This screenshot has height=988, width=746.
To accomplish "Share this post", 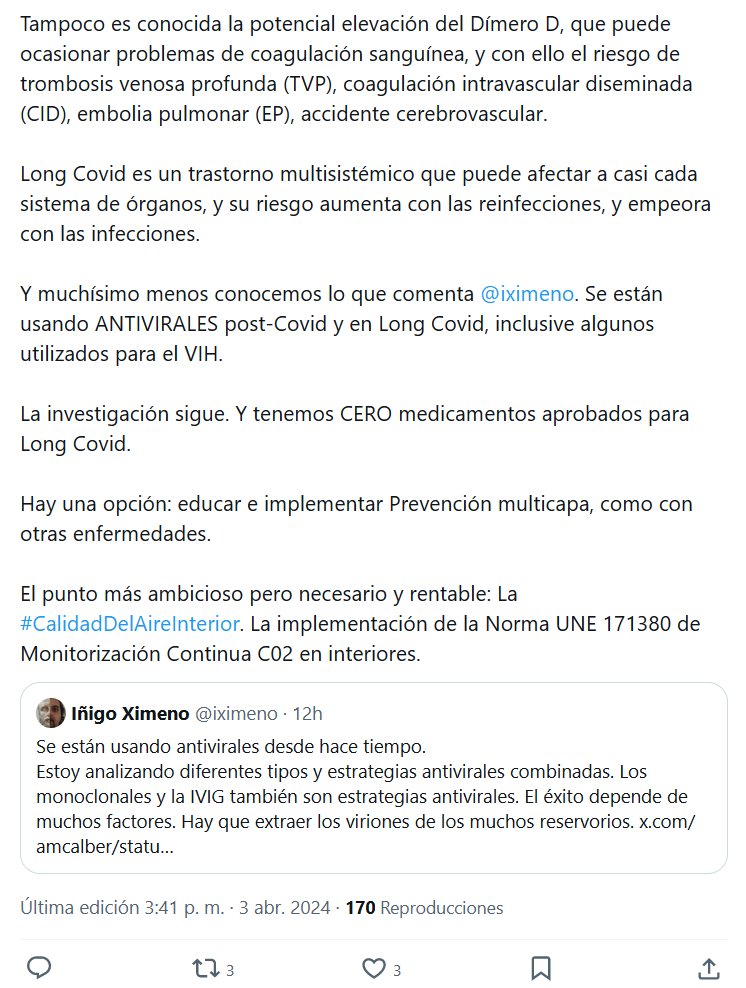I will click(x=707, y=967).
